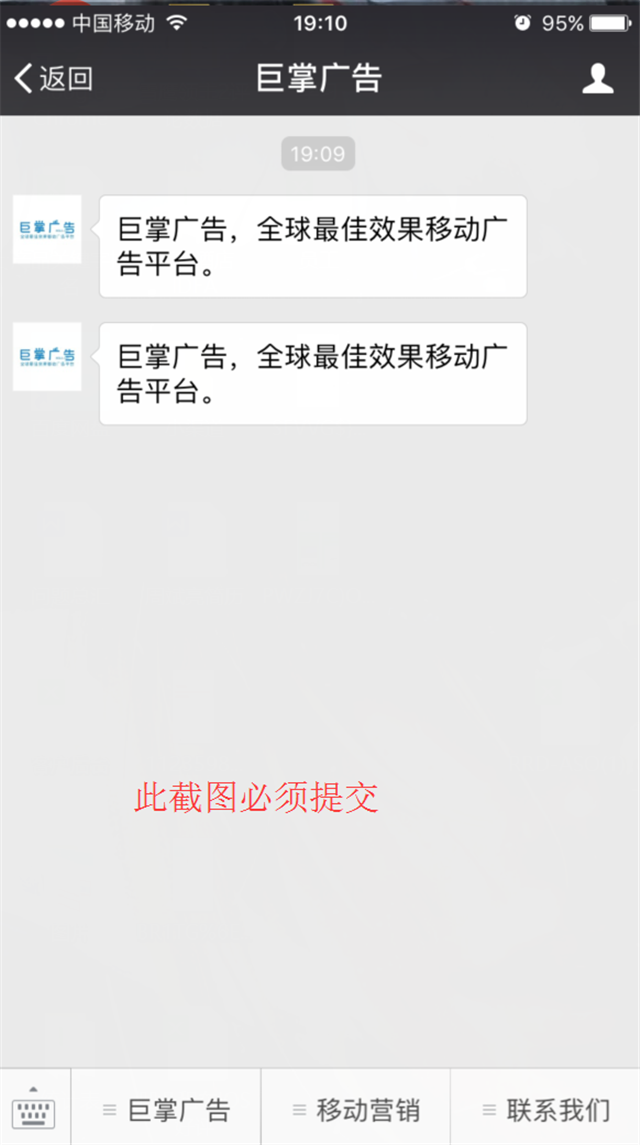
Task: Open the 巨掌广告 menu
Action: [x=166, y=1110]
